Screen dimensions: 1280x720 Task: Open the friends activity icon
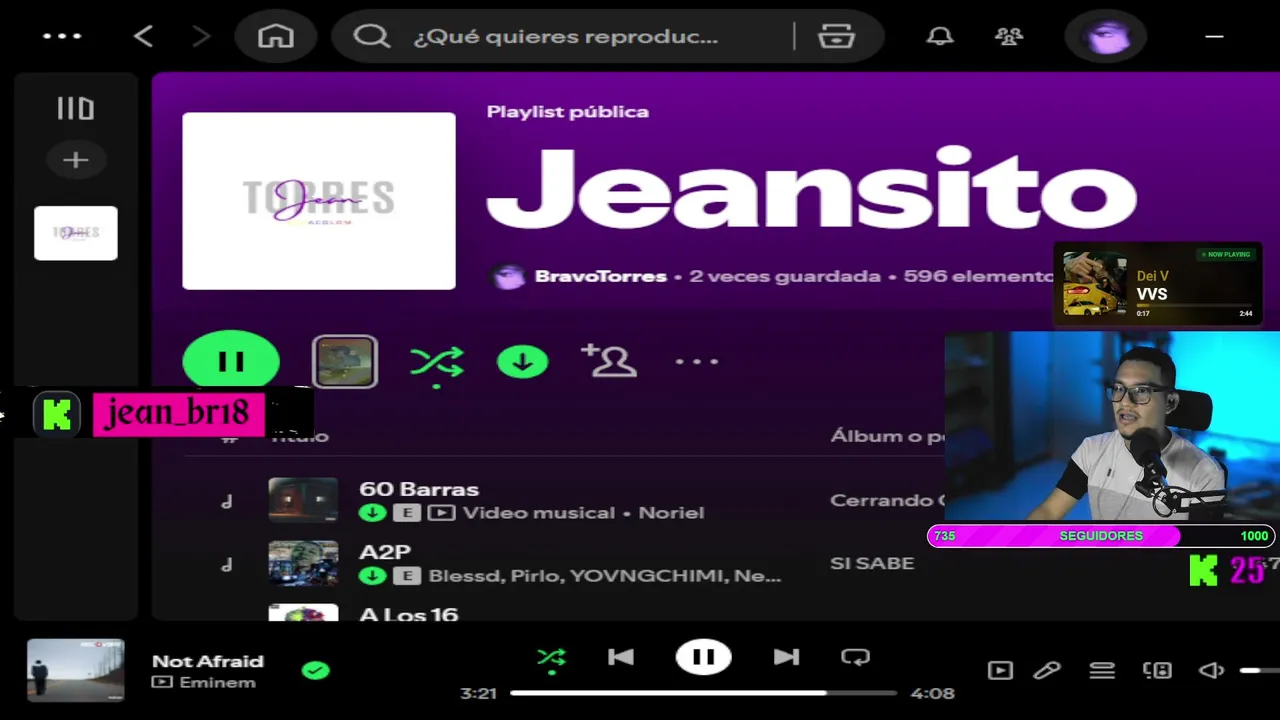click(x=1009, y=37)
